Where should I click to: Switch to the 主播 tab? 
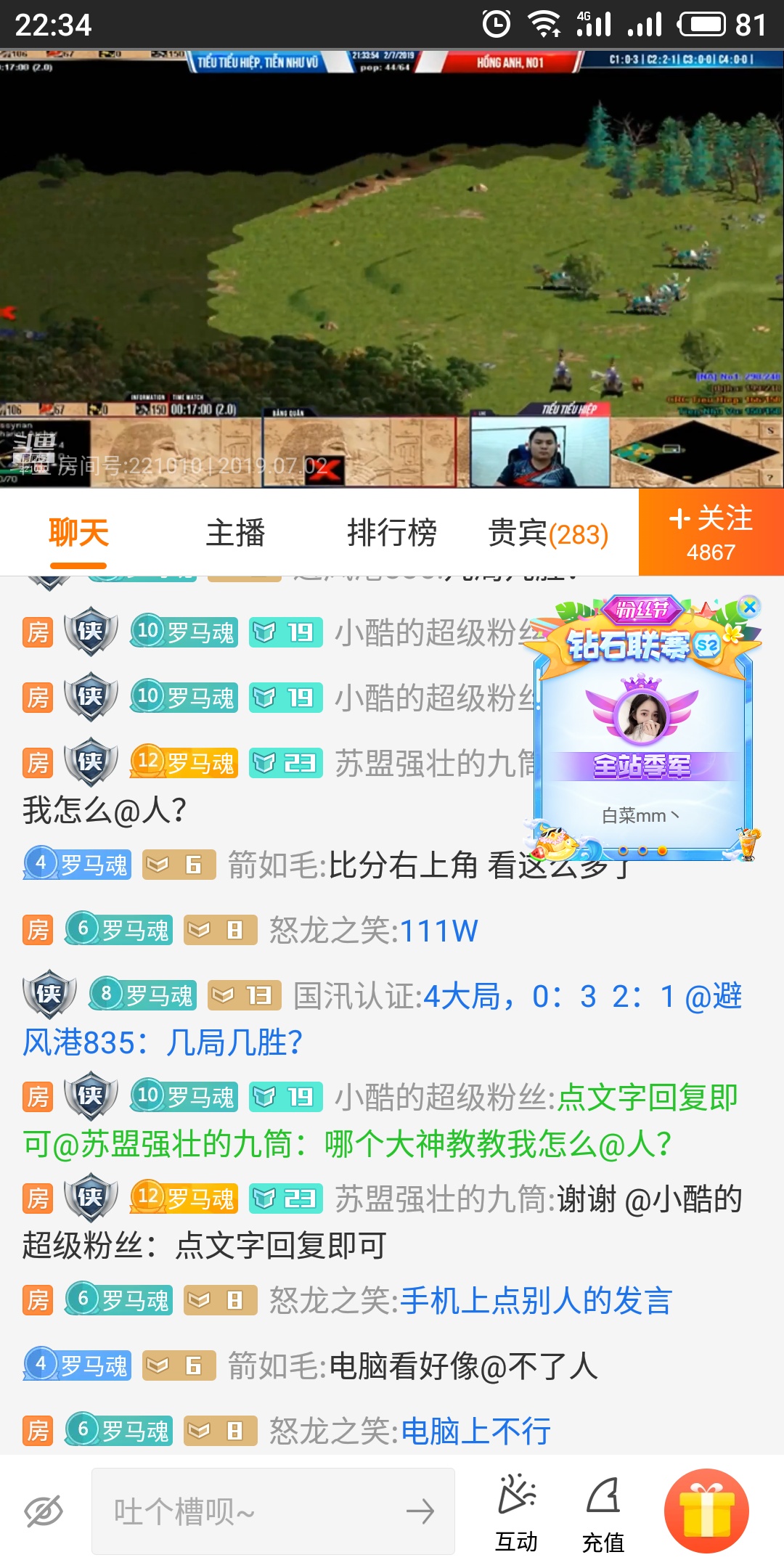235,534
